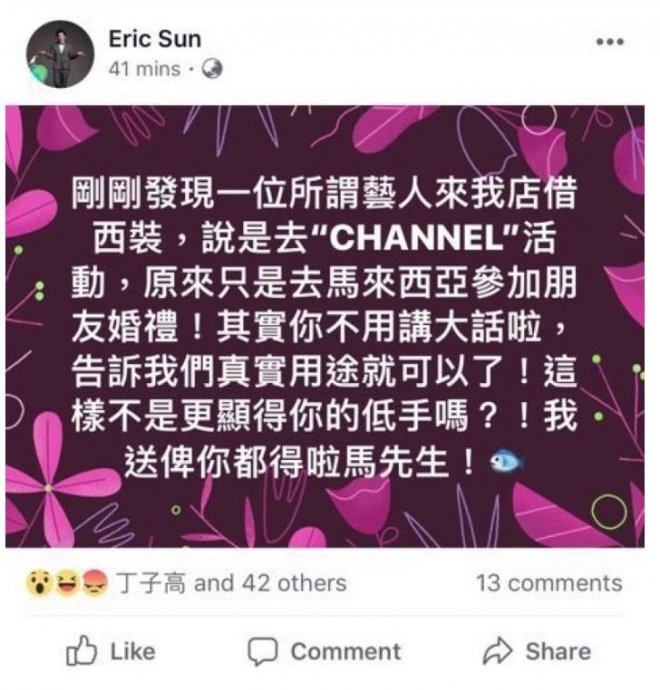This screenshot has width=660, height=690.
Task: Like Eric Sun's post
Action: pyautogui.click(x=111, y=652)
